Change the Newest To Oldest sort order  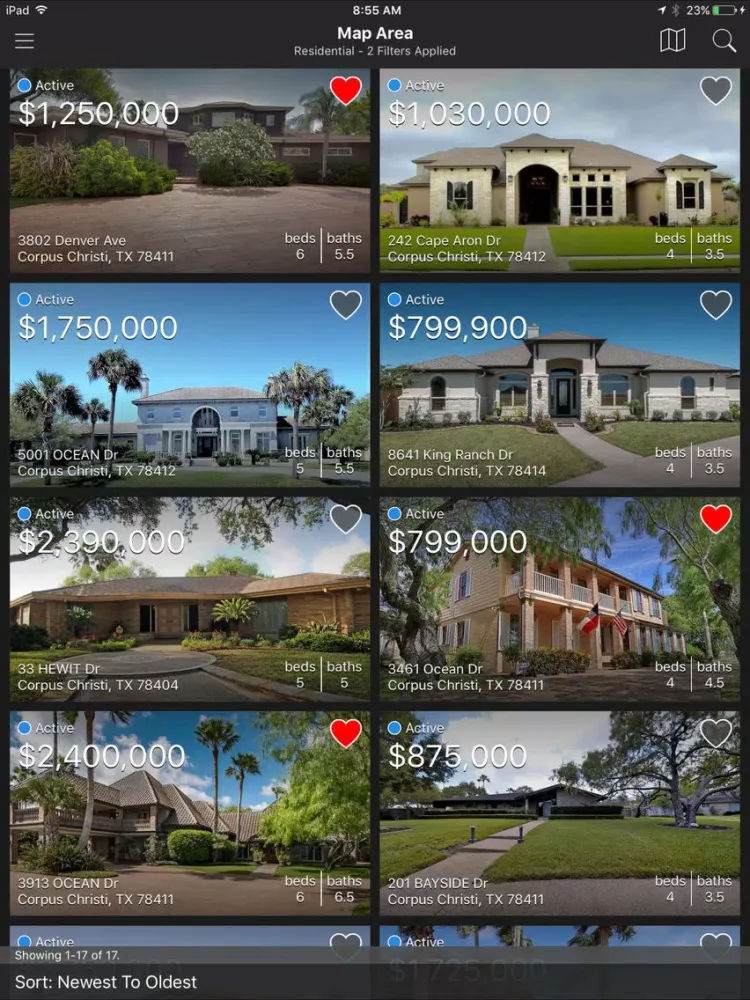pos(106,982)
